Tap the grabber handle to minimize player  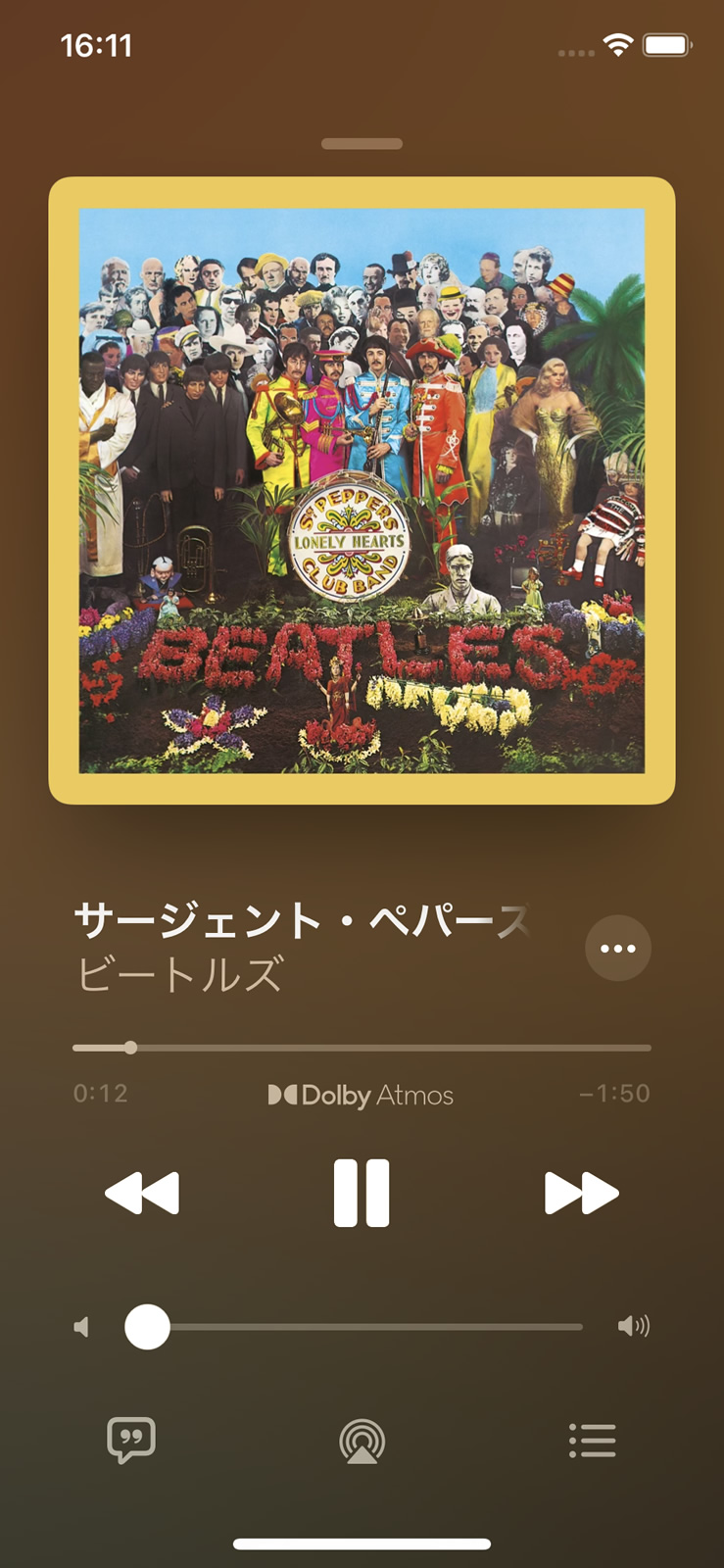pos(362,144)
